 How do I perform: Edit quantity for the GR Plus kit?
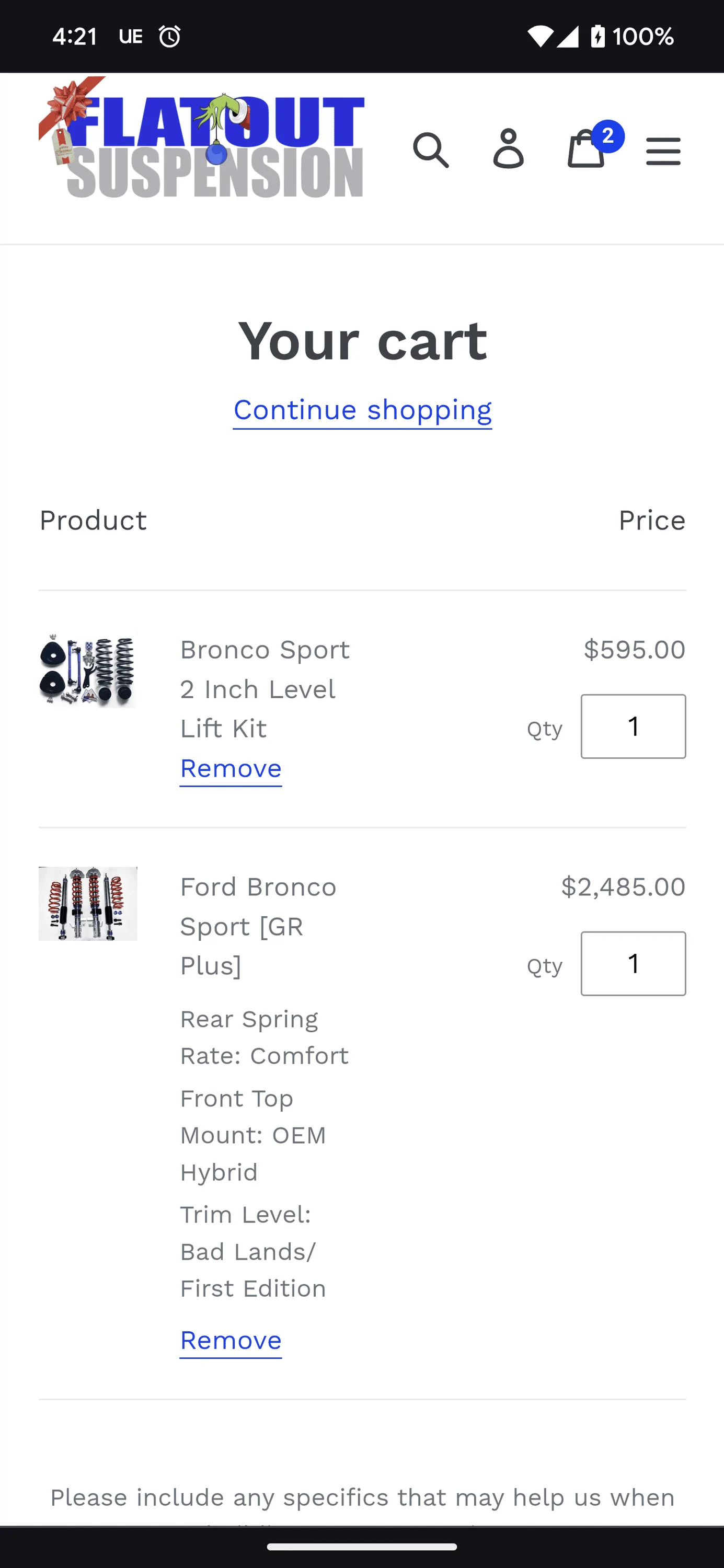(633, 964)
